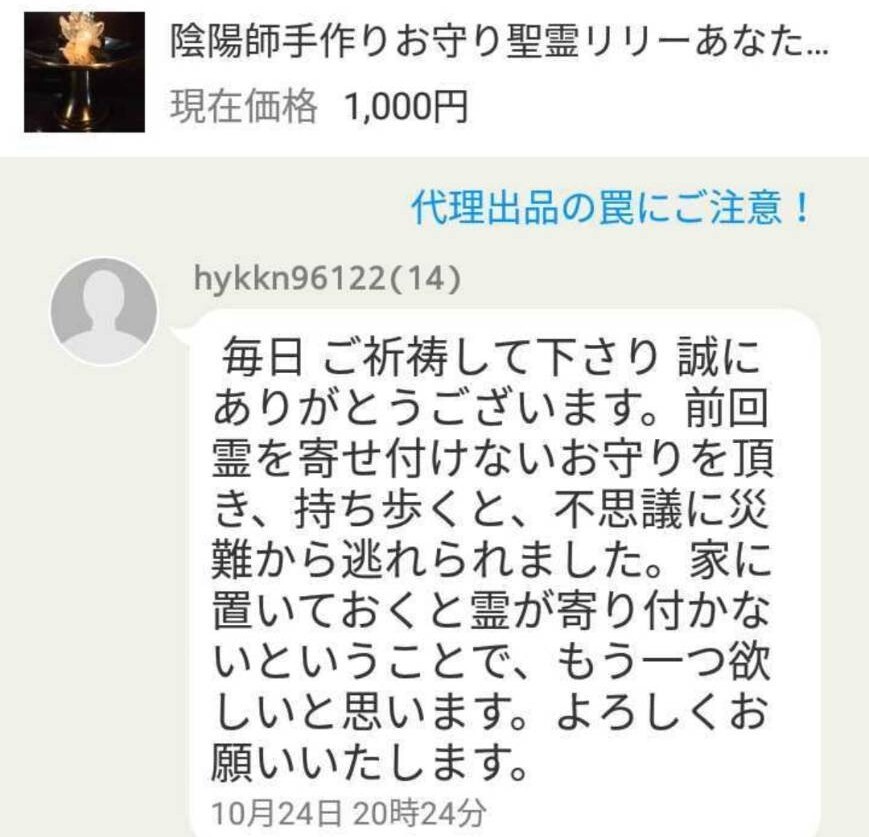The image size is (869, 837).
Task: Open the 代理出品の罠にご注意！ link
Action: tap(610, 208)
